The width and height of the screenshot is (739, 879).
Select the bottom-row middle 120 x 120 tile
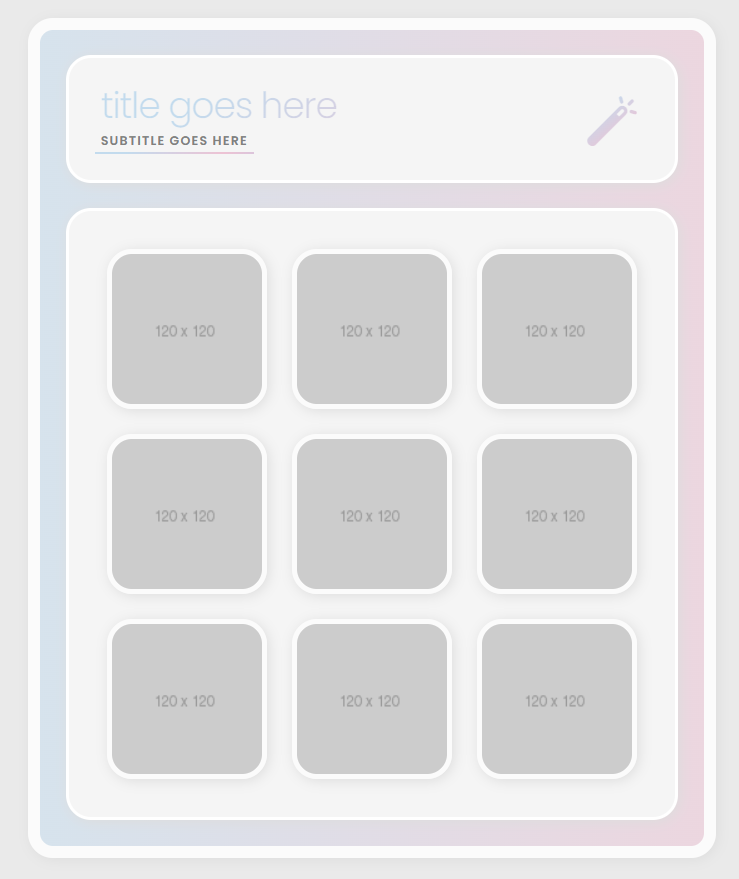tap(372, 699)
